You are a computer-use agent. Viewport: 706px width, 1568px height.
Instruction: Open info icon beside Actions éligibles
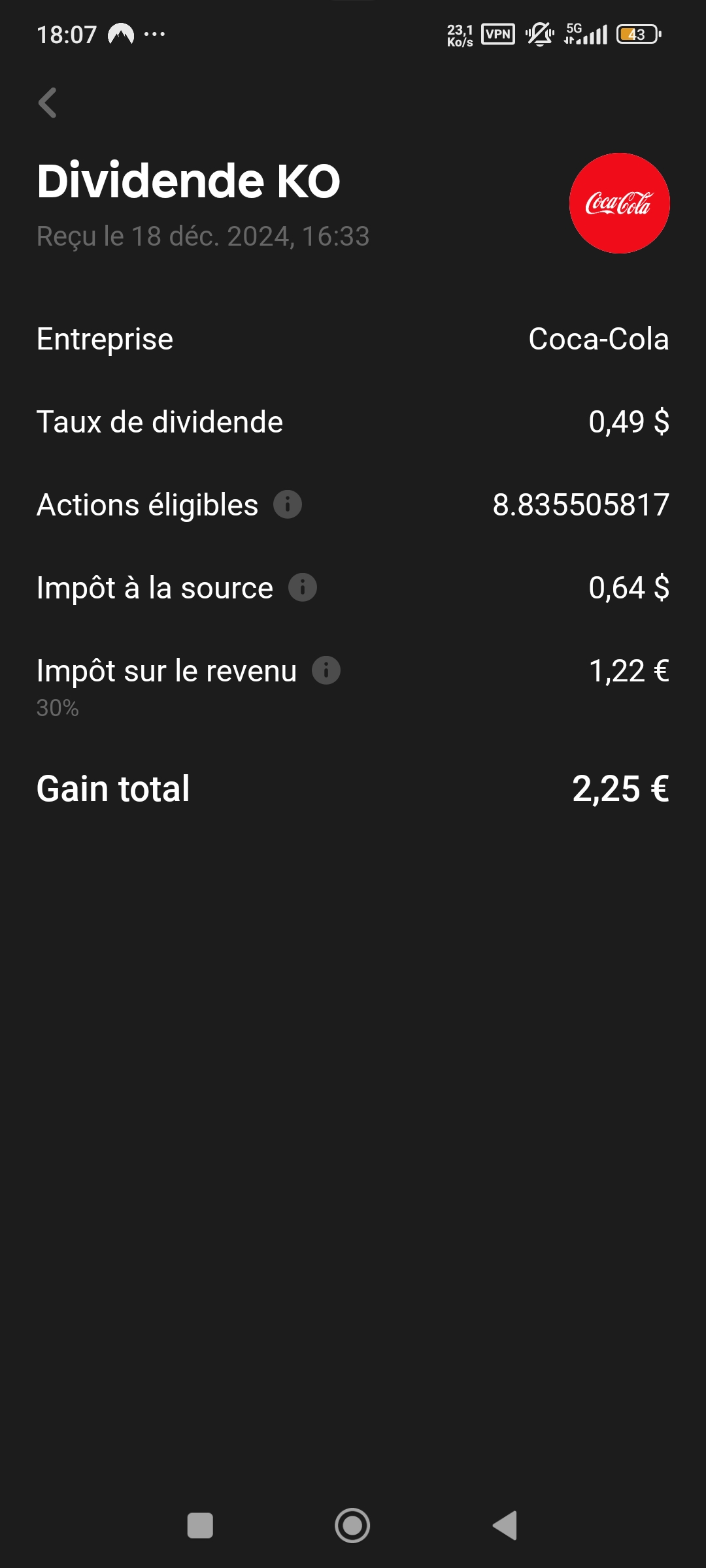(288, 504)
